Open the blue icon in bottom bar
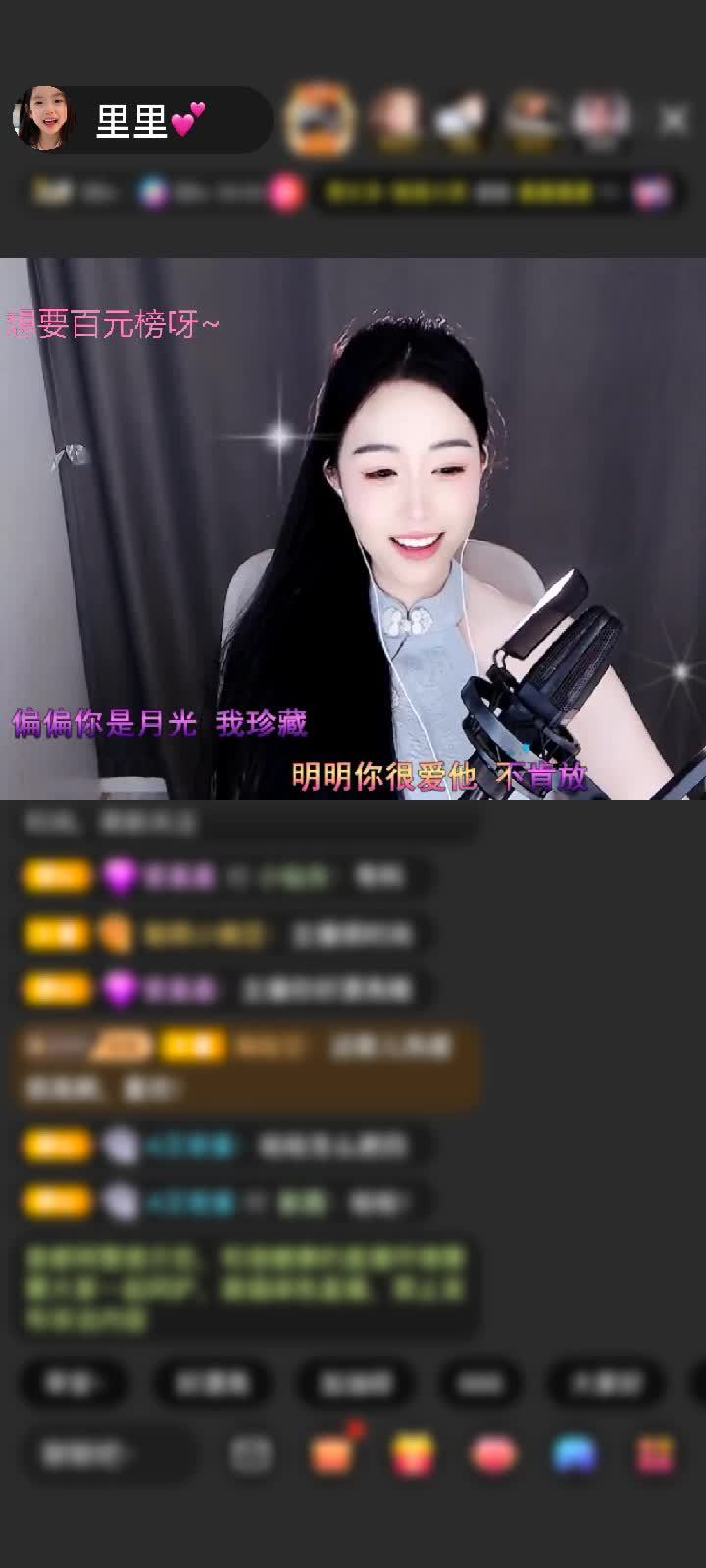 [576, 1454]
